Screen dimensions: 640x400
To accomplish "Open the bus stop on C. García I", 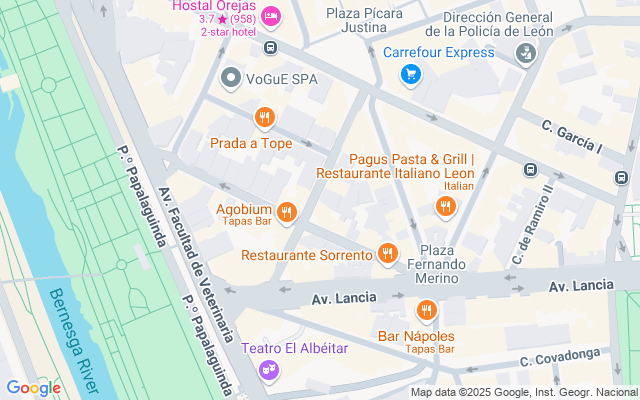I will 621,177.
